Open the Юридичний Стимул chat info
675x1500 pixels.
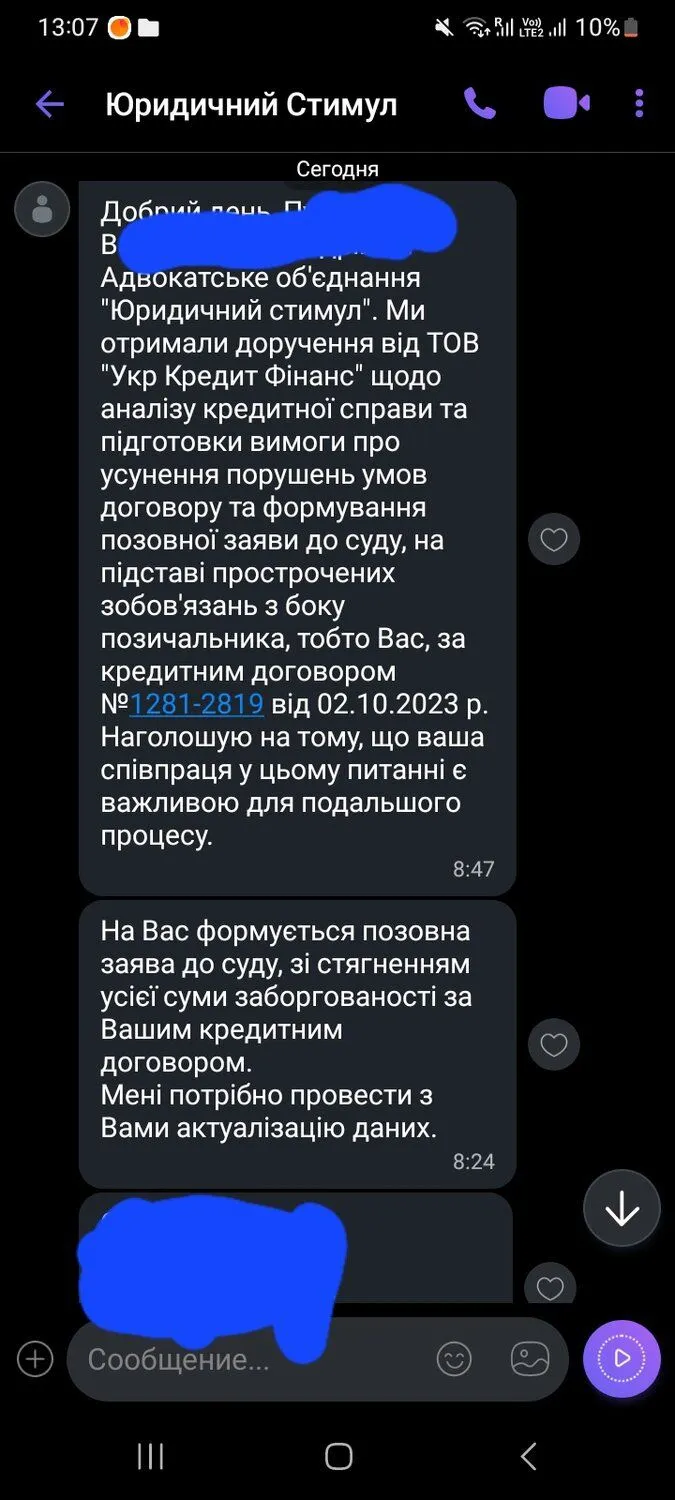click(x=251, y=104)
